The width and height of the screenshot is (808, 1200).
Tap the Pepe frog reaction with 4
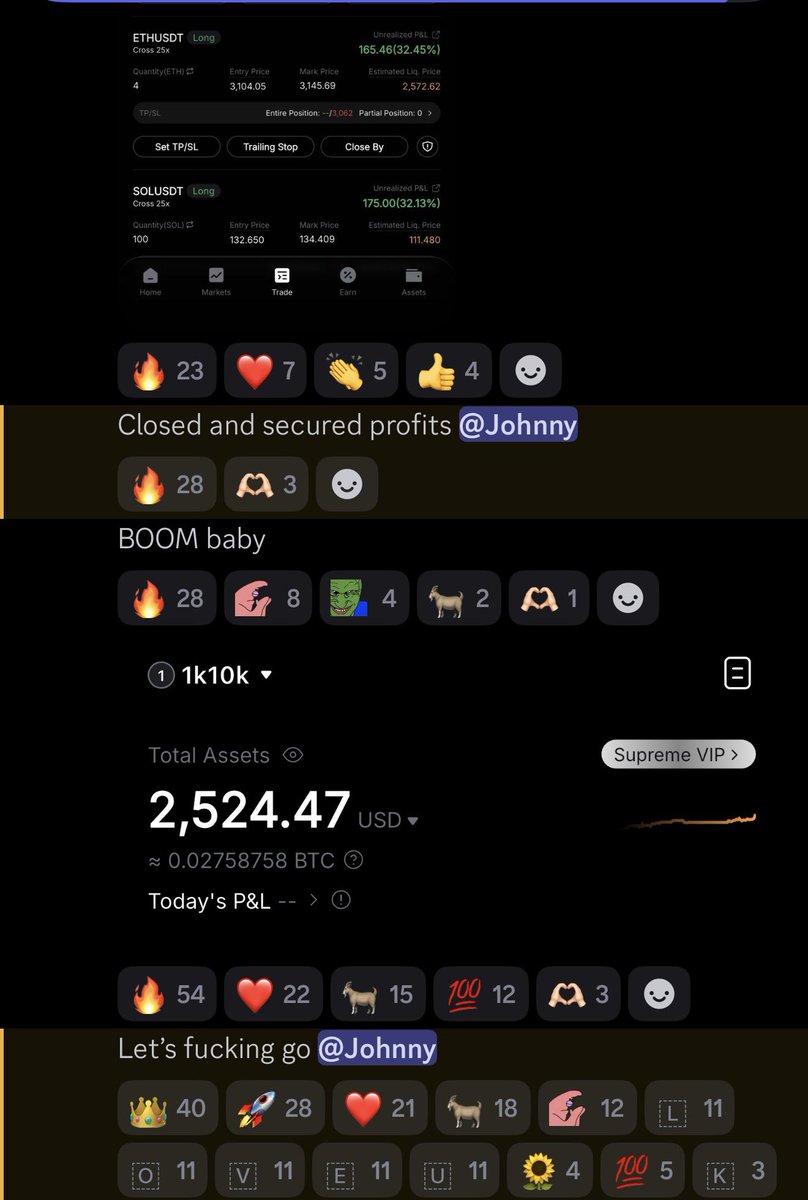click(364, 599)
